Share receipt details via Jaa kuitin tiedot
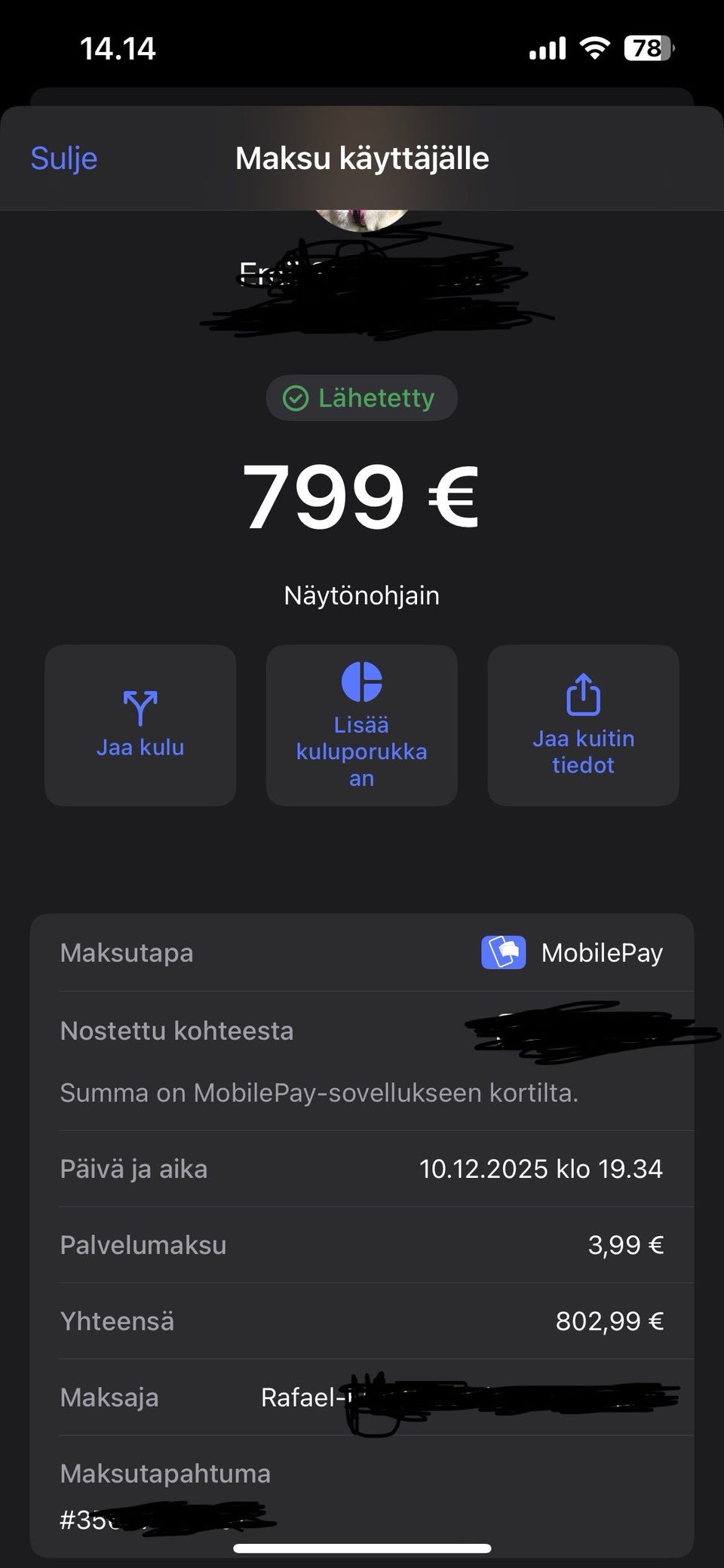This screenshot has width=724, height=1568. click(583, 725)
